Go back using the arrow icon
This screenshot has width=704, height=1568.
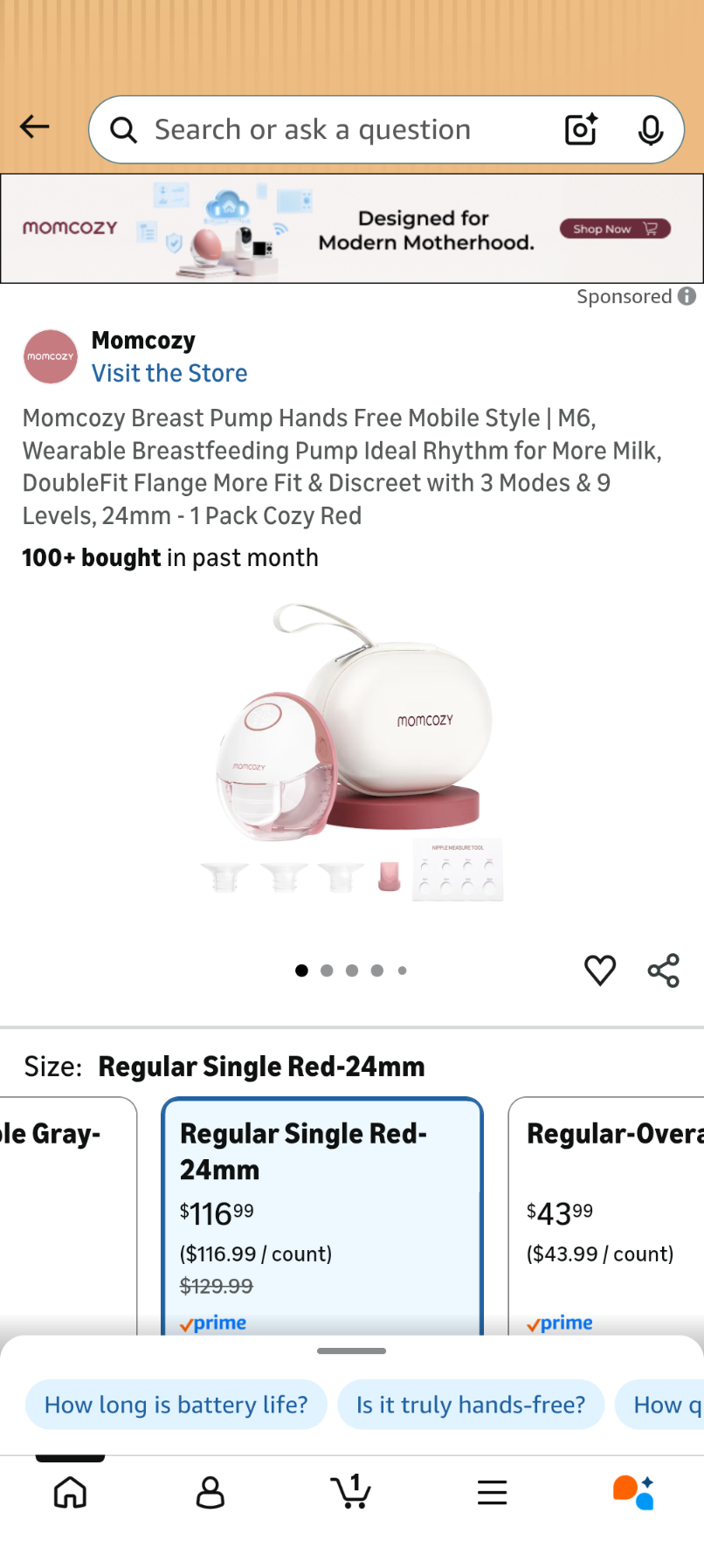point(35,128)
